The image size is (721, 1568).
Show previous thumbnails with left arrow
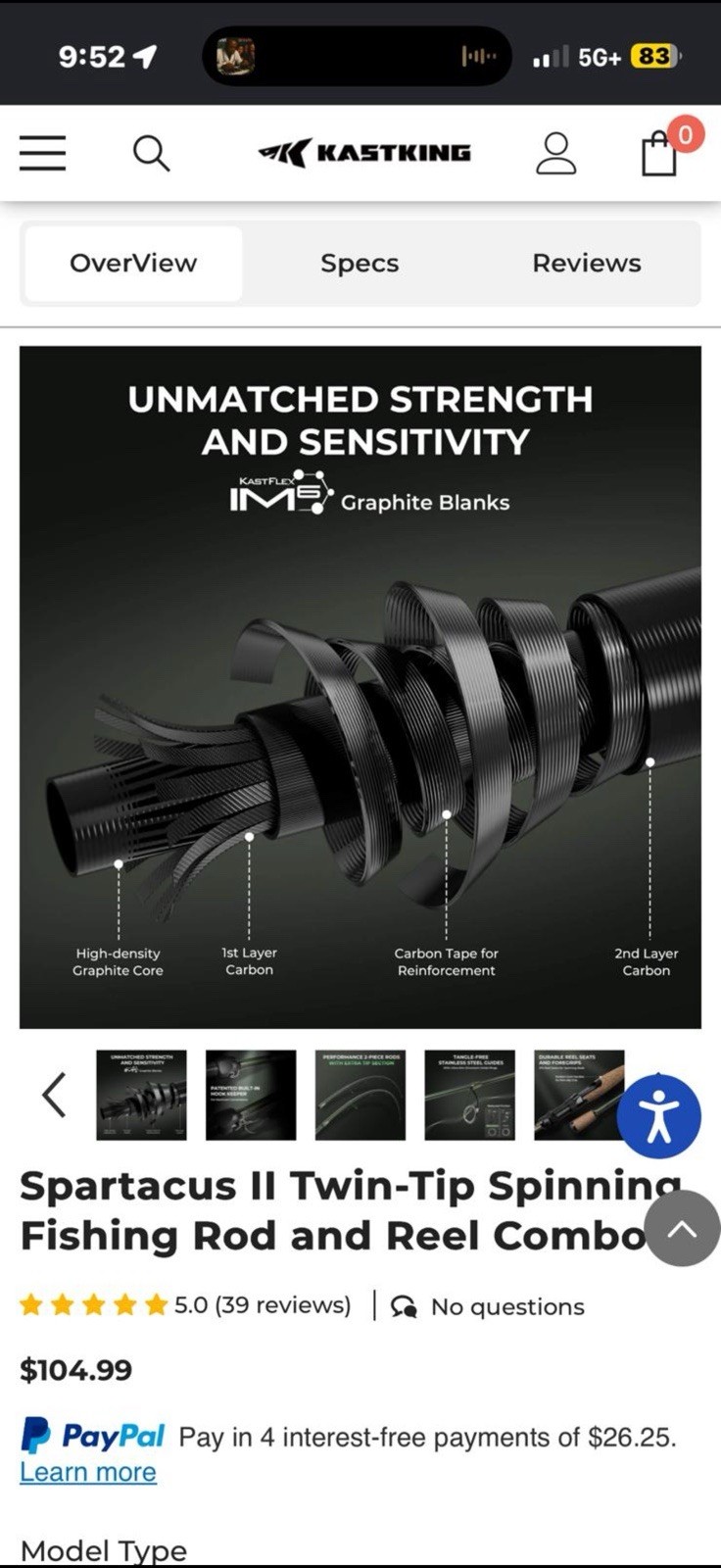click(x=55, y=1095)
